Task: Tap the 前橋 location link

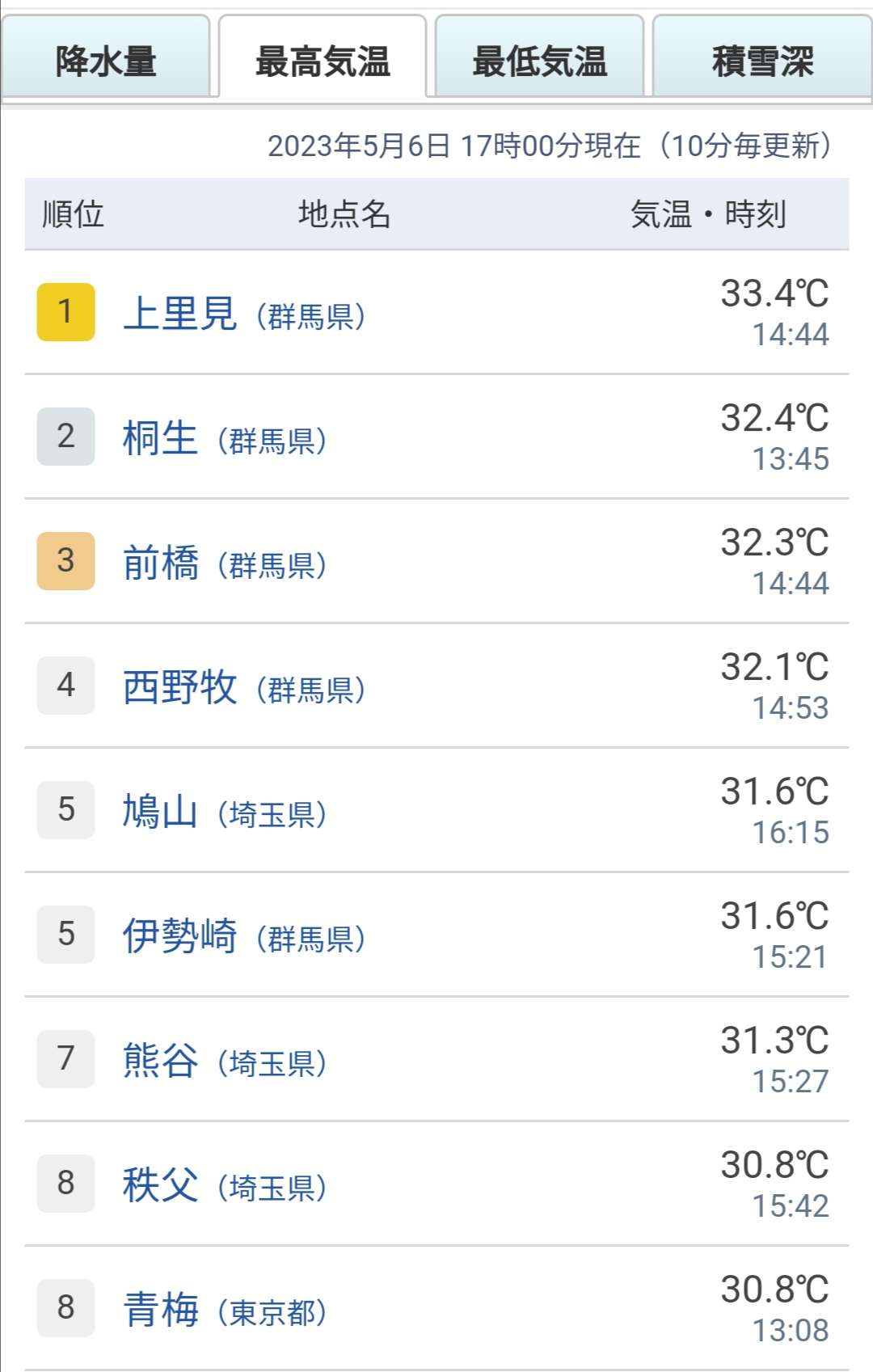Action: click(160, 563)
